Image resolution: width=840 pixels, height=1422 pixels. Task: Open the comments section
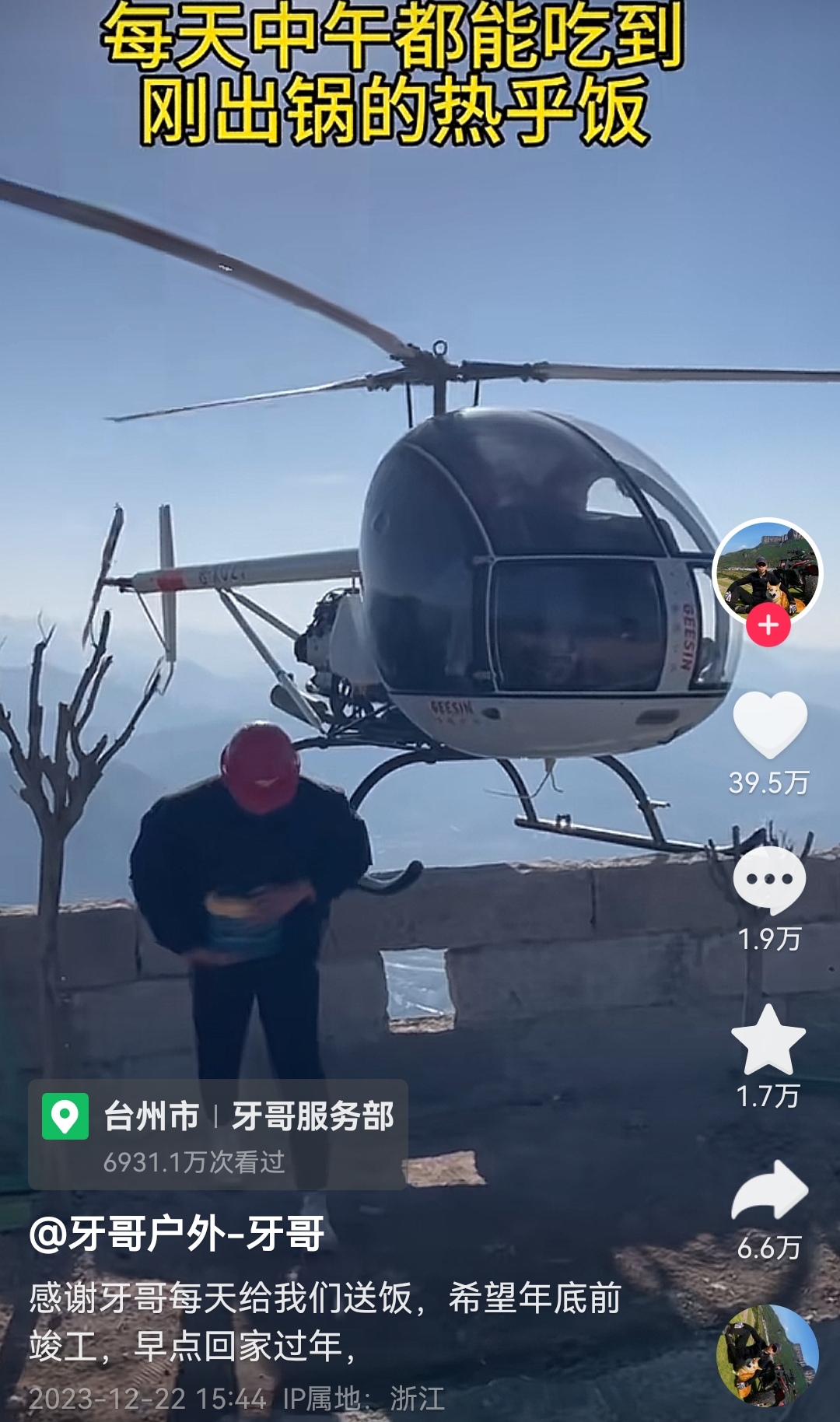point(769,880)
